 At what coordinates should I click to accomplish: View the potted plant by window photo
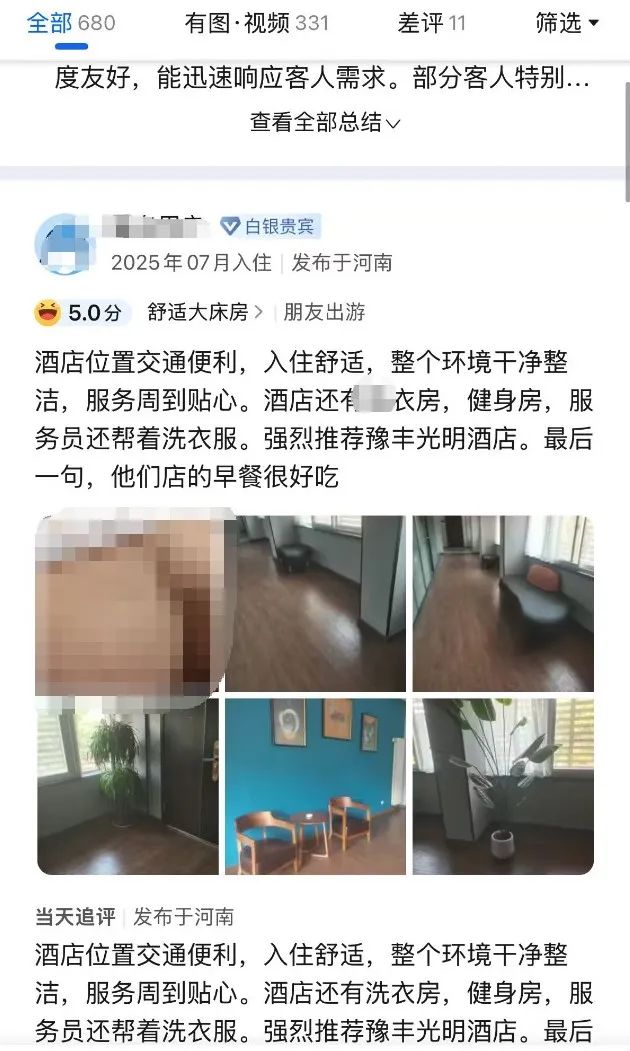(503, 786)
